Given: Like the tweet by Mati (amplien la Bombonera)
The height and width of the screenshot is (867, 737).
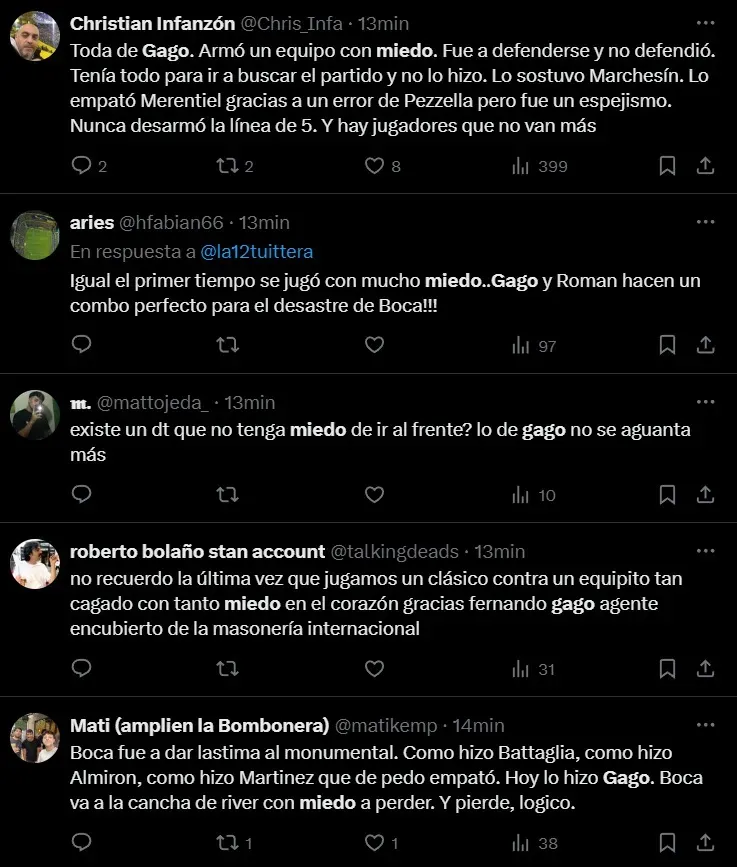Looking at the screenshot, I should point(374,842).
